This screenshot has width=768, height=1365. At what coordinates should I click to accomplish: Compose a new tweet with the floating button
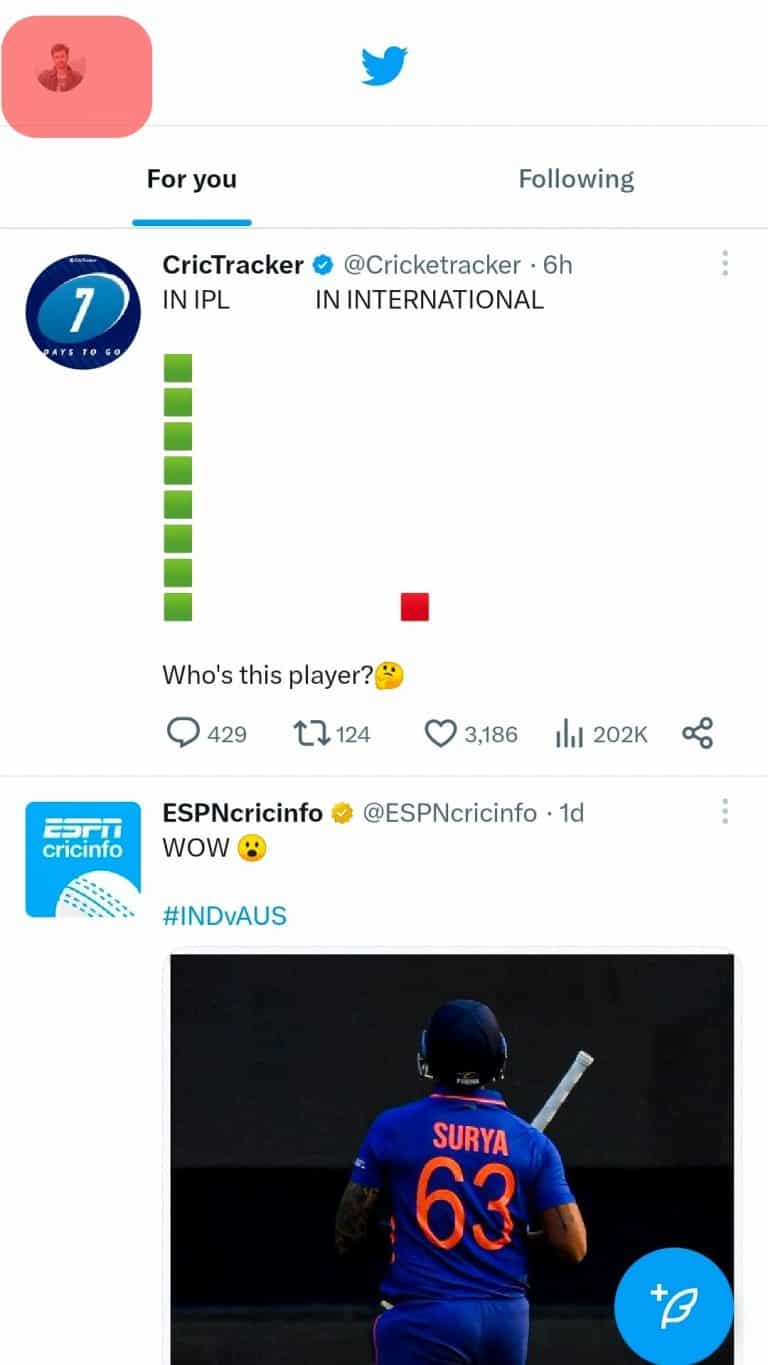coord(673,1305)
